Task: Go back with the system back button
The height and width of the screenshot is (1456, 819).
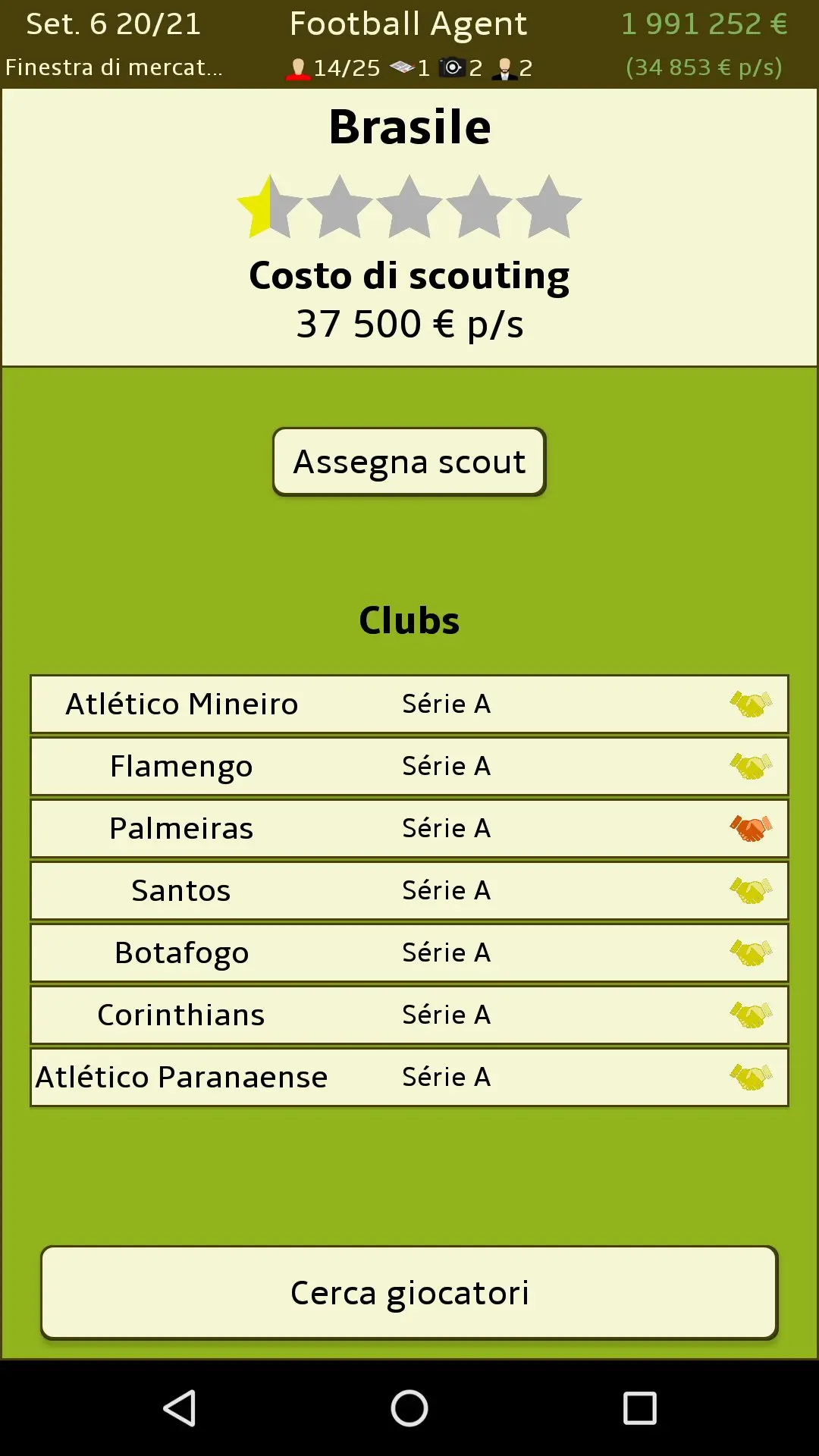Action: coord(180,1408)
